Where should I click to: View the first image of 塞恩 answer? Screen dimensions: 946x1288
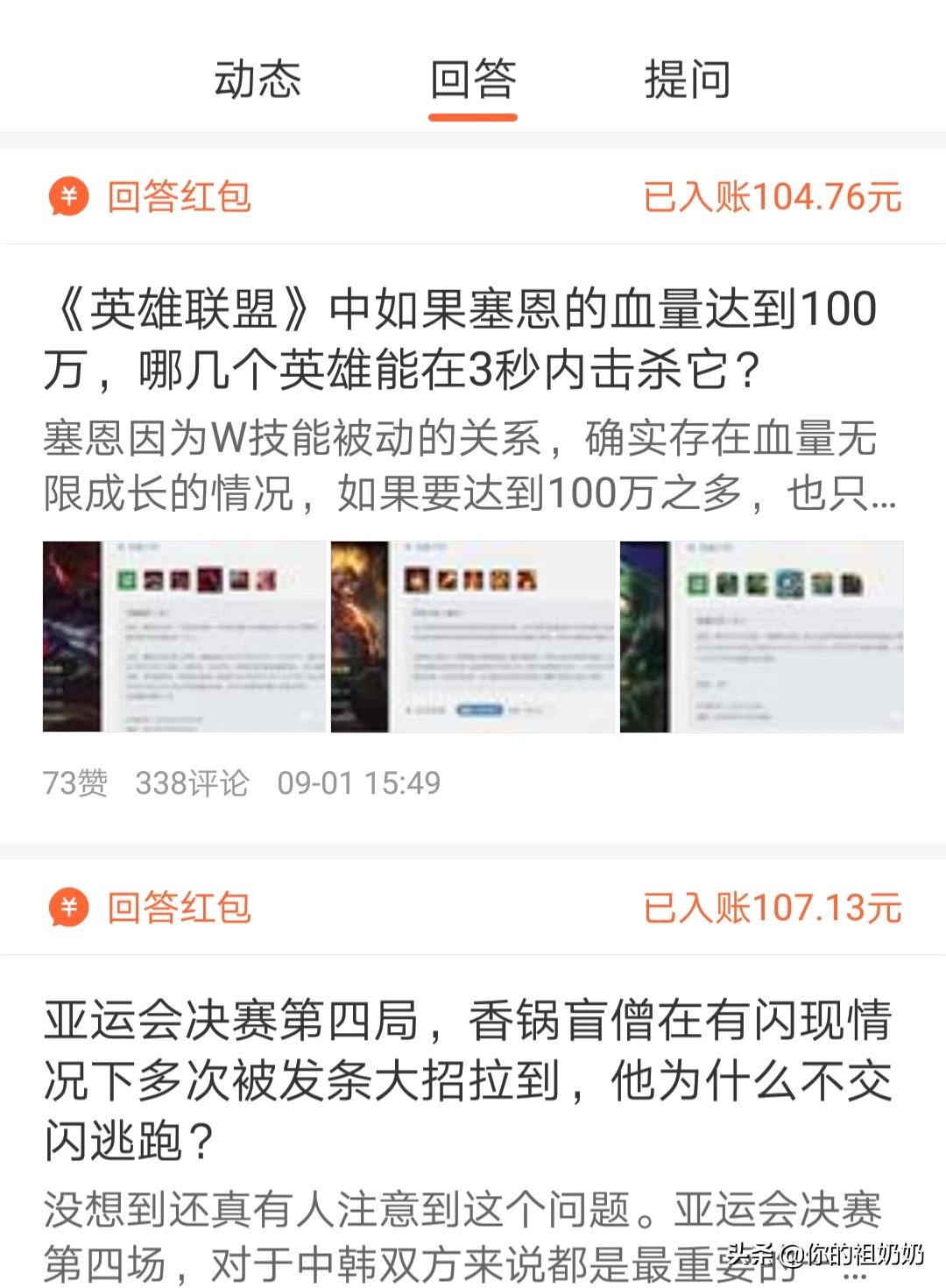[184, 637]
